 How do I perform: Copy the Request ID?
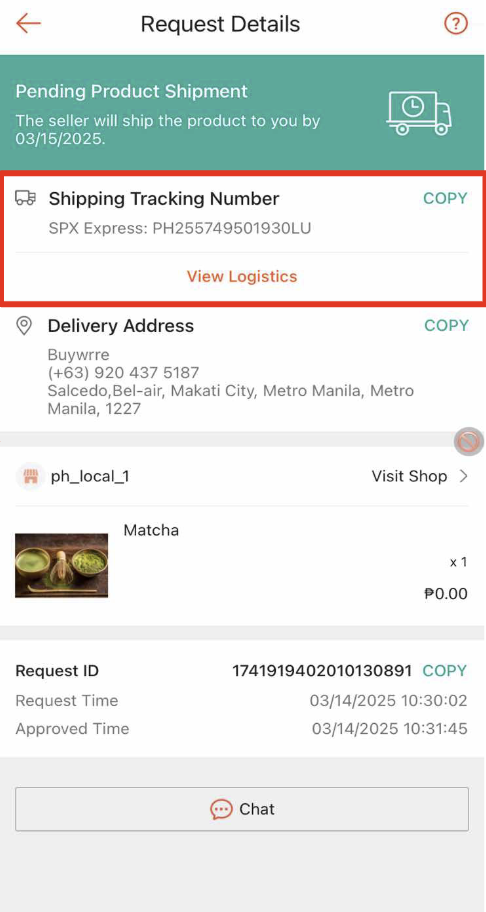pyautogui.click(x=444, y=671)
